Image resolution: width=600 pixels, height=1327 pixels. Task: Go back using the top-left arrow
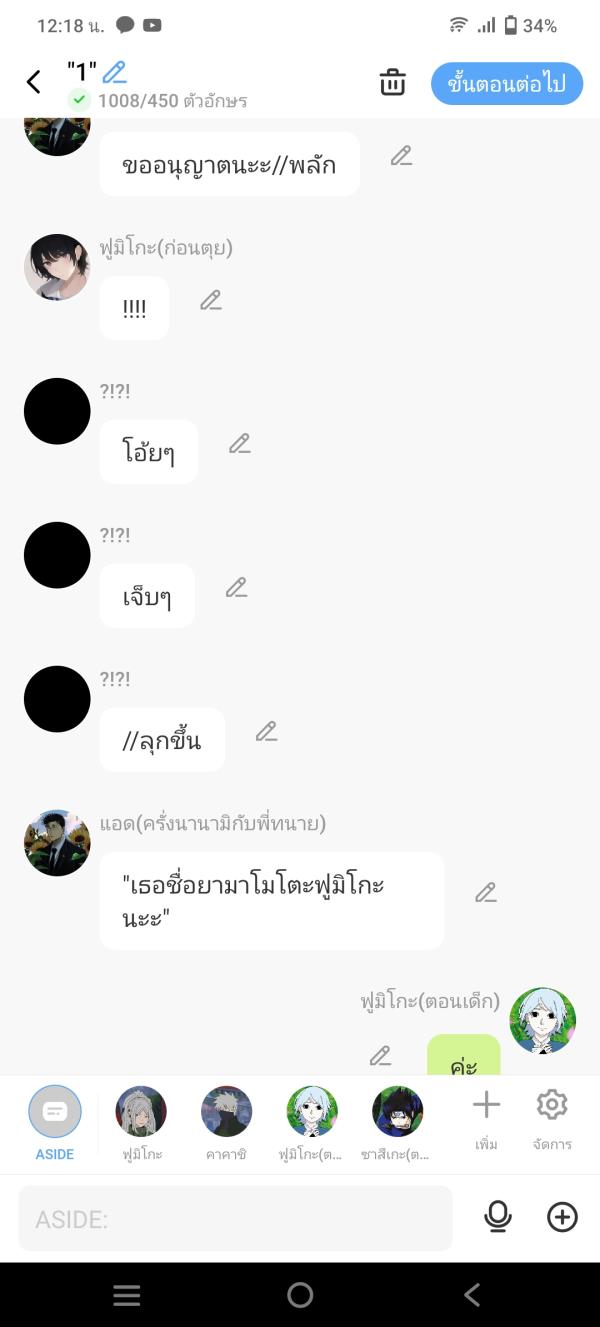tap(34, 82)
